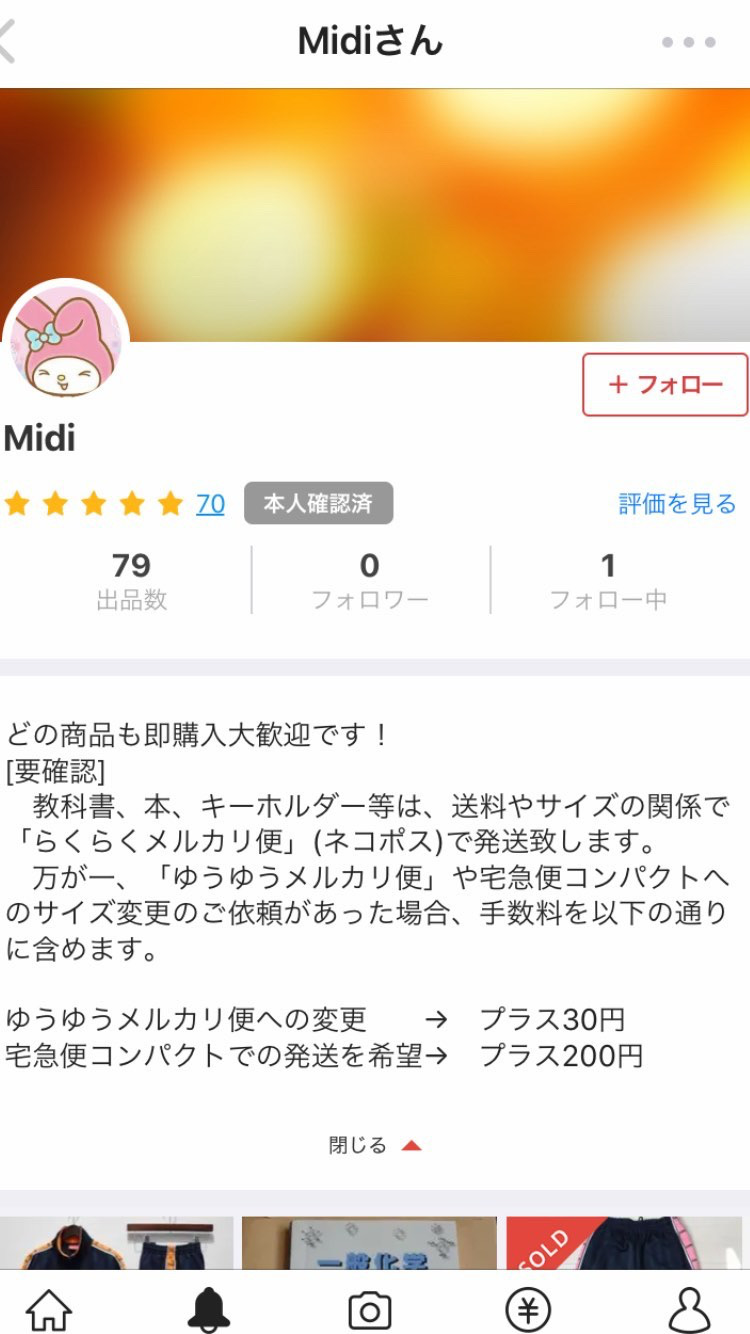Switch to the yen payment tab
This screenshot has width=750, height=1334.
click(x=528, y=1308)
